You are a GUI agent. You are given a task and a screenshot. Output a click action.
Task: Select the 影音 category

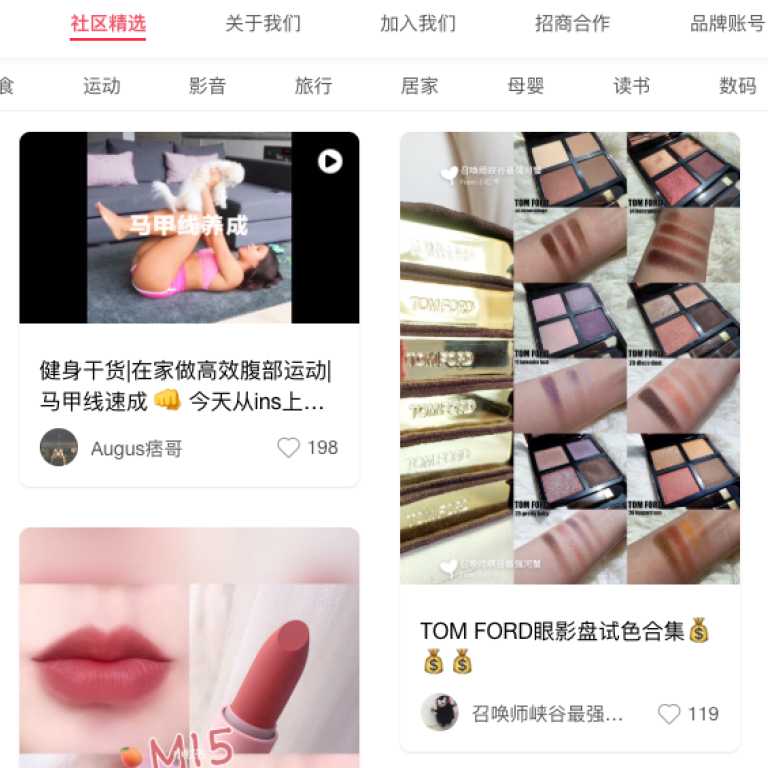pos(208,86)
